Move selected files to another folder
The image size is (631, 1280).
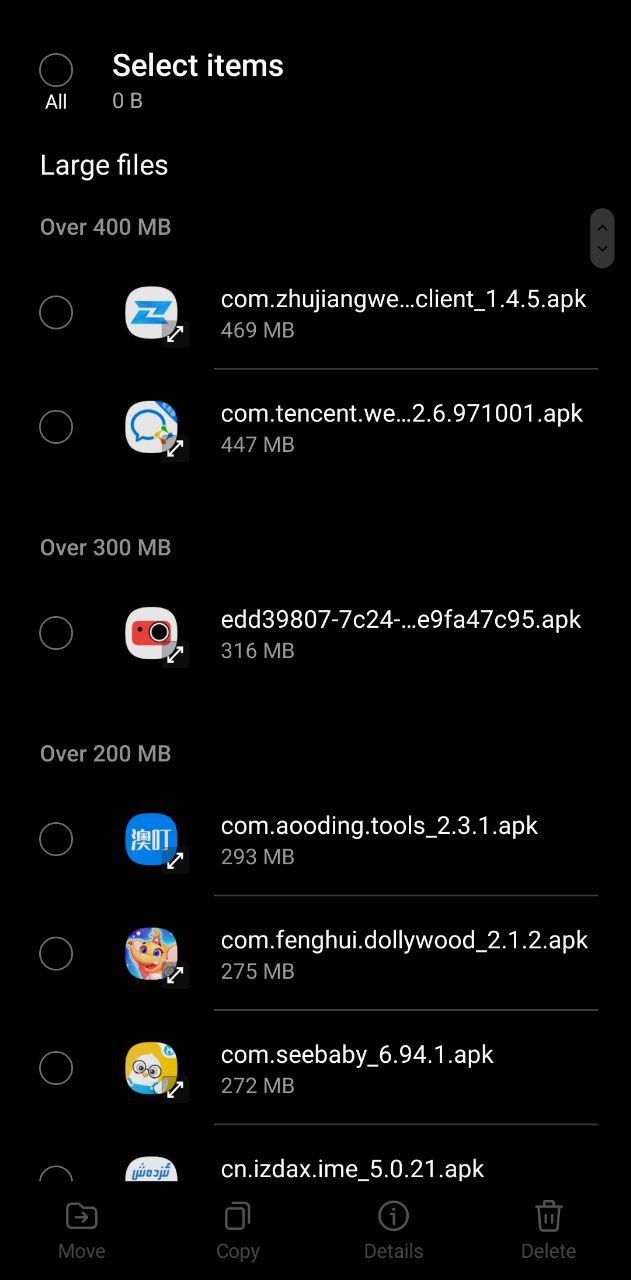[82, 1230]
